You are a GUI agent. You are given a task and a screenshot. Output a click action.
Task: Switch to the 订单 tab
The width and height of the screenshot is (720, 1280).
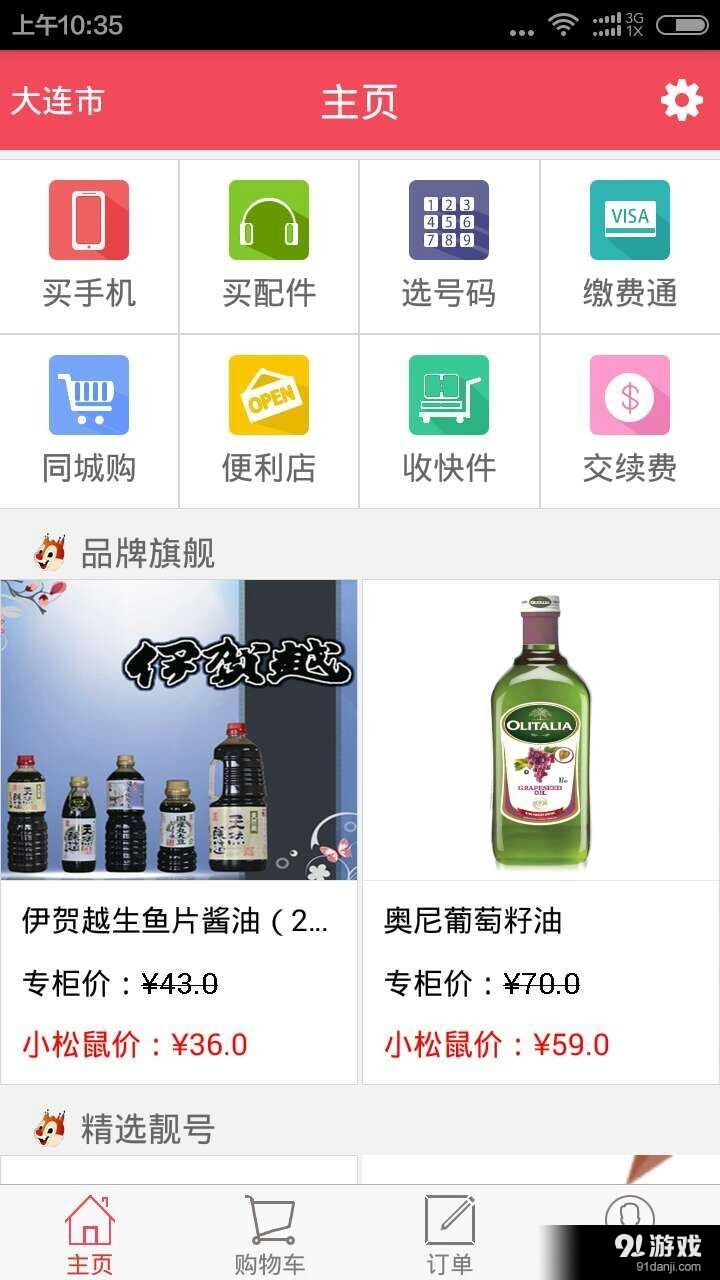(x=450, y=1234)
